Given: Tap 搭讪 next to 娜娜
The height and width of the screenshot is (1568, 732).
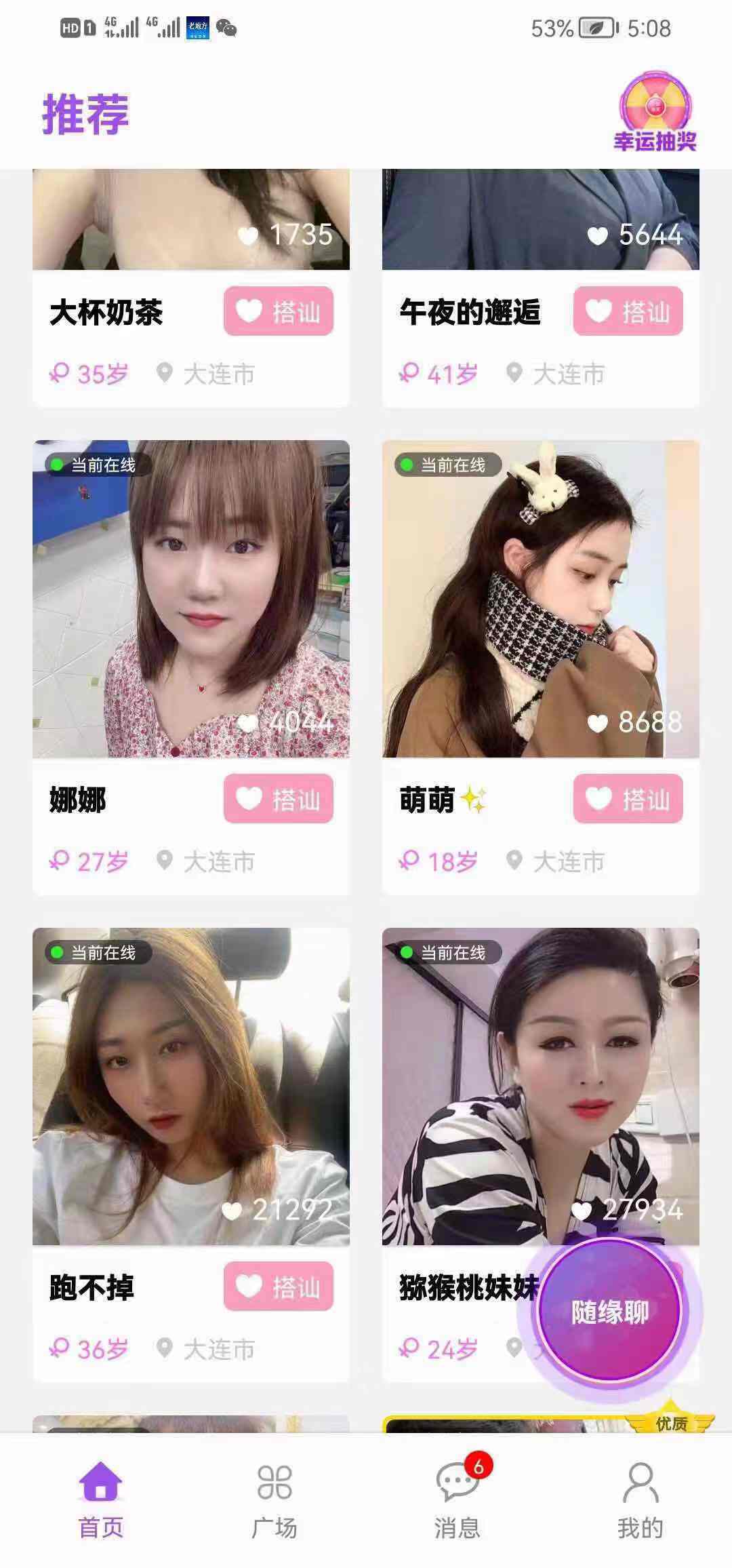Looking at the screenshot, I should click(279, 798).
